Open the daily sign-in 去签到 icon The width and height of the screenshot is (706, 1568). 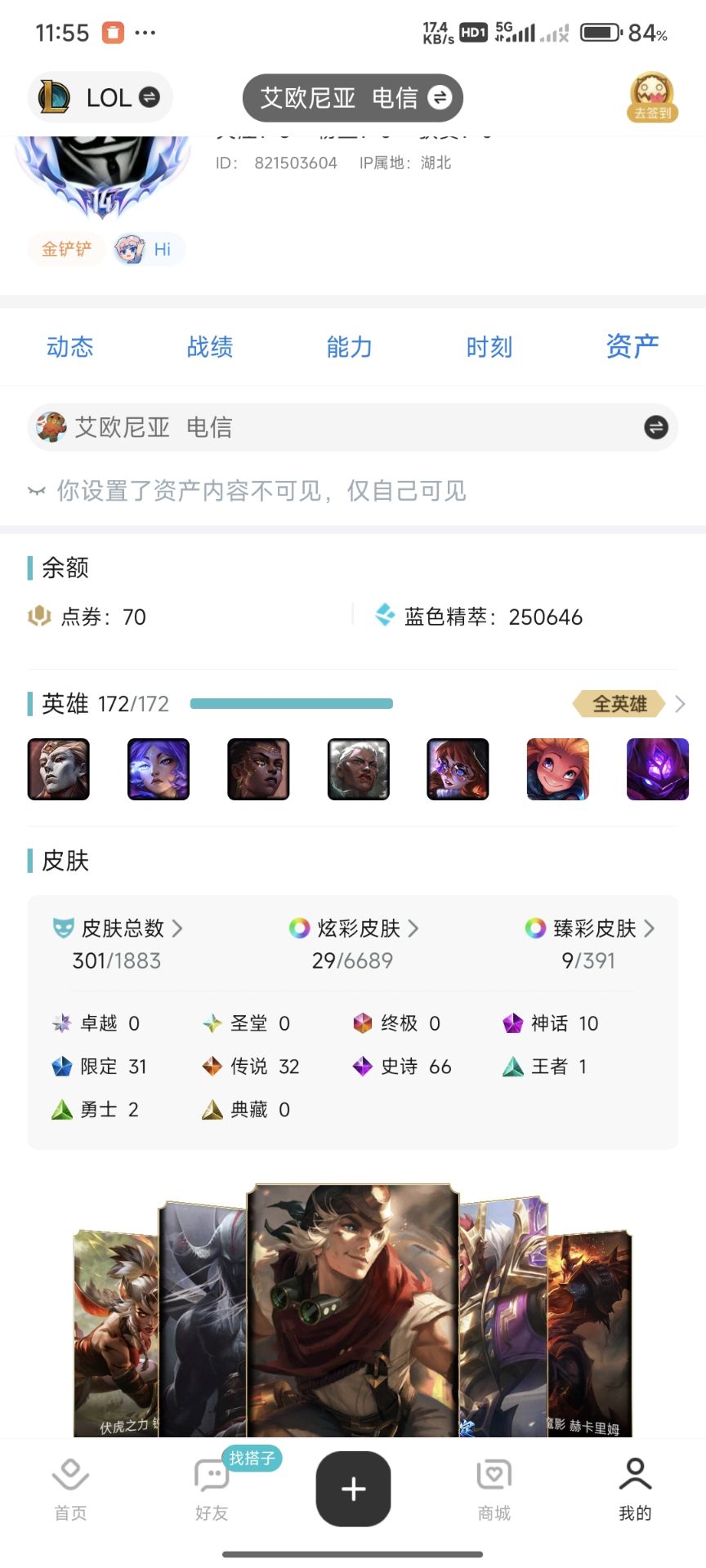tap(652, 98)
